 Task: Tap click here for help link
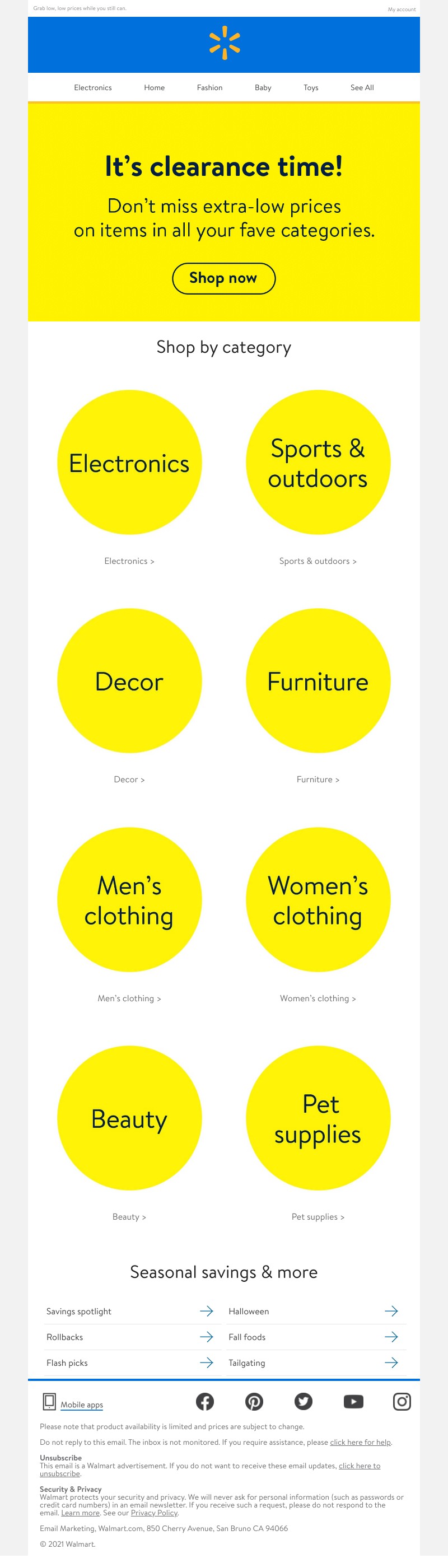tap(360, 1442)
